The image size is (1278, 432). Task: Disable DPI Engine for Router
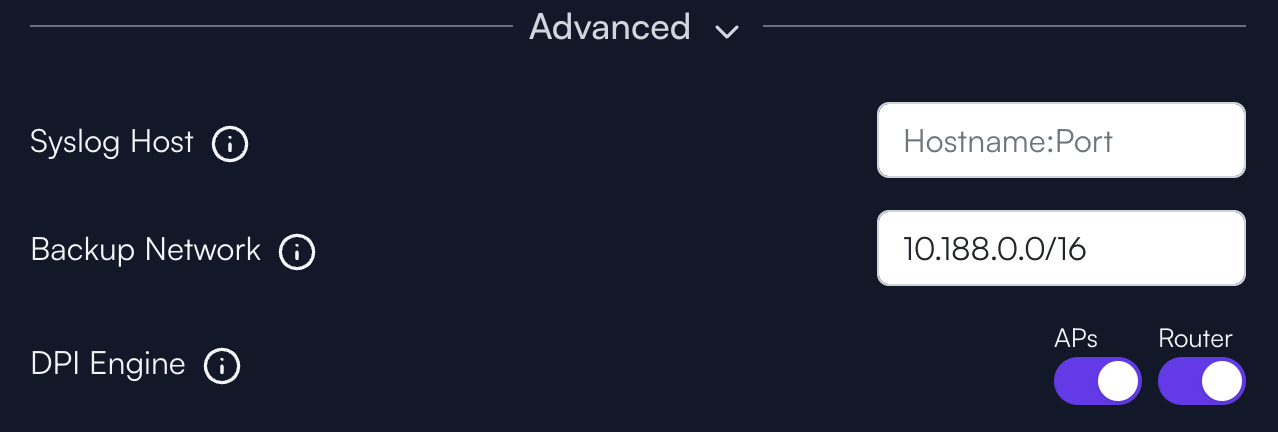(1201, 381)
